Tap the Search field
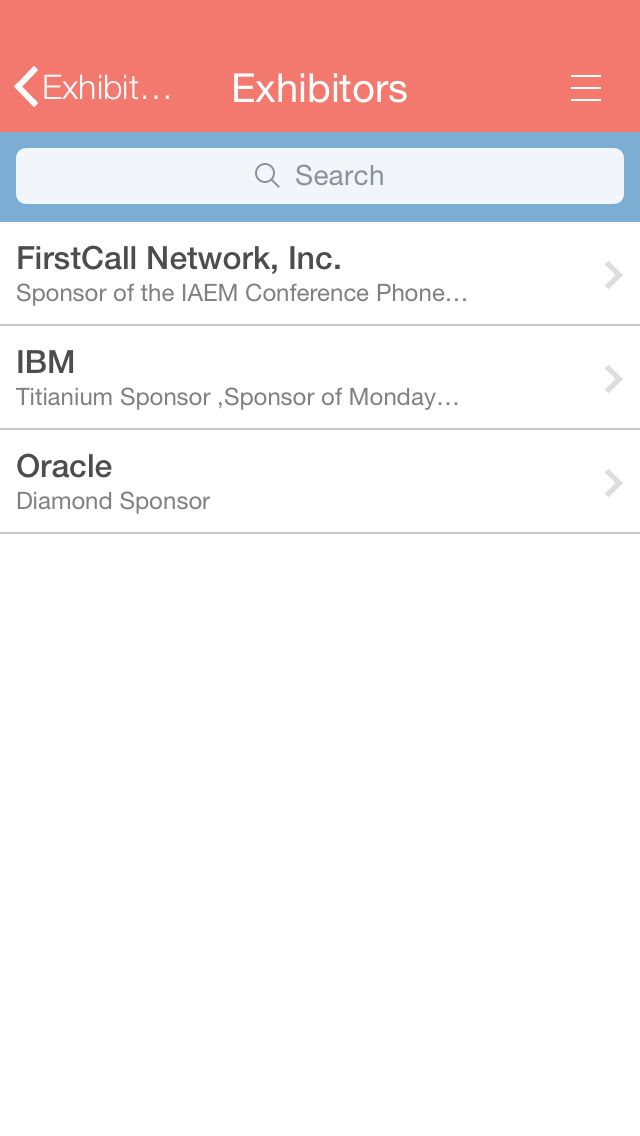 tap(320, 176)
